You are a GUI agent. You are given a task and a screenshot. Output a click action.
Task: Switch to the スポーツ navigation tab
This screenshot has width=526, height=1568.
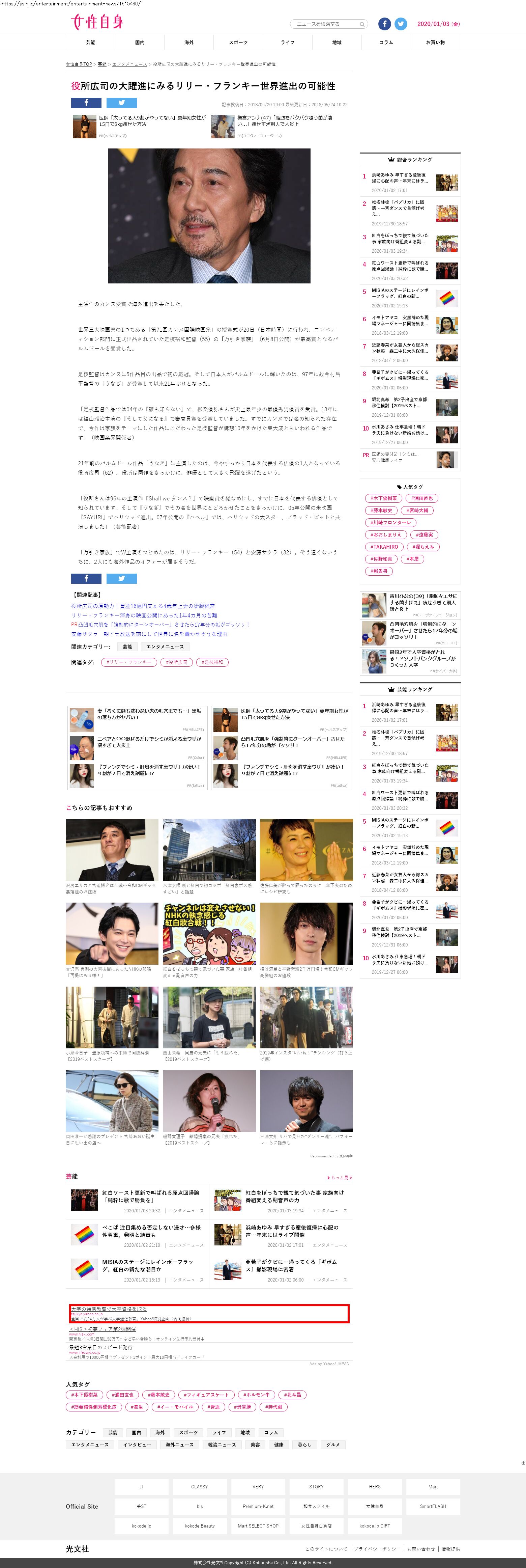(238, 43)
